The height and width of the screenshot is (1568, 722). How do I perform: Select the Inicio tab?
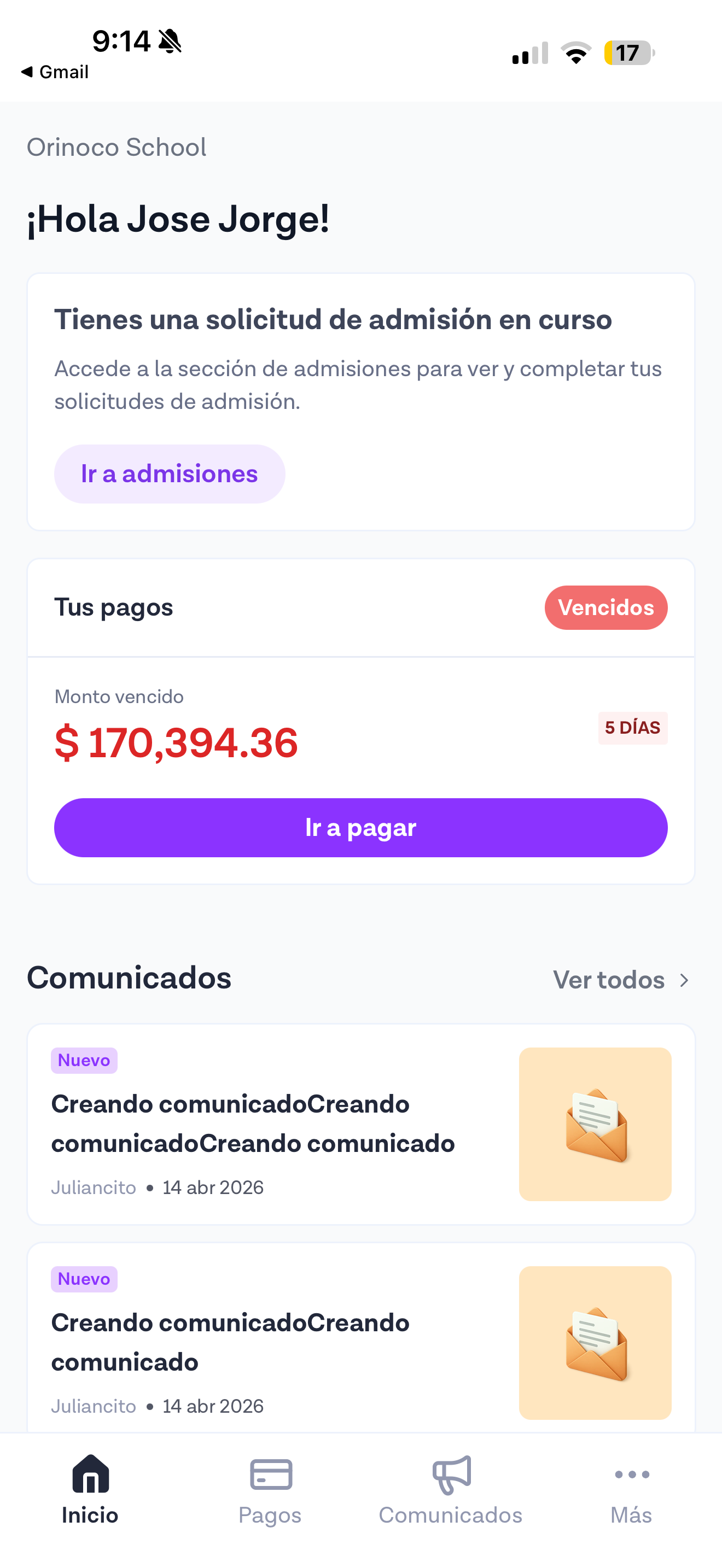tap(90, 1489)
